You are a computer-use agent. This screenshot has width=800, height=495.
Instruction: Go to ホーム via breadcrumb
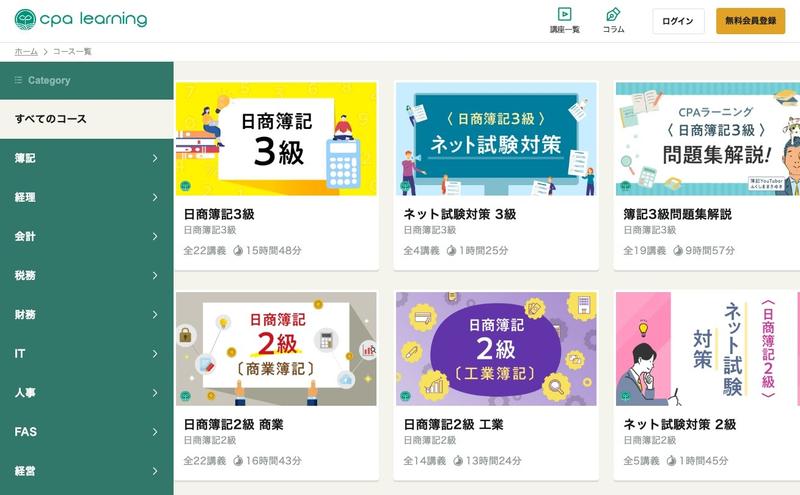[x=26, y=51]
